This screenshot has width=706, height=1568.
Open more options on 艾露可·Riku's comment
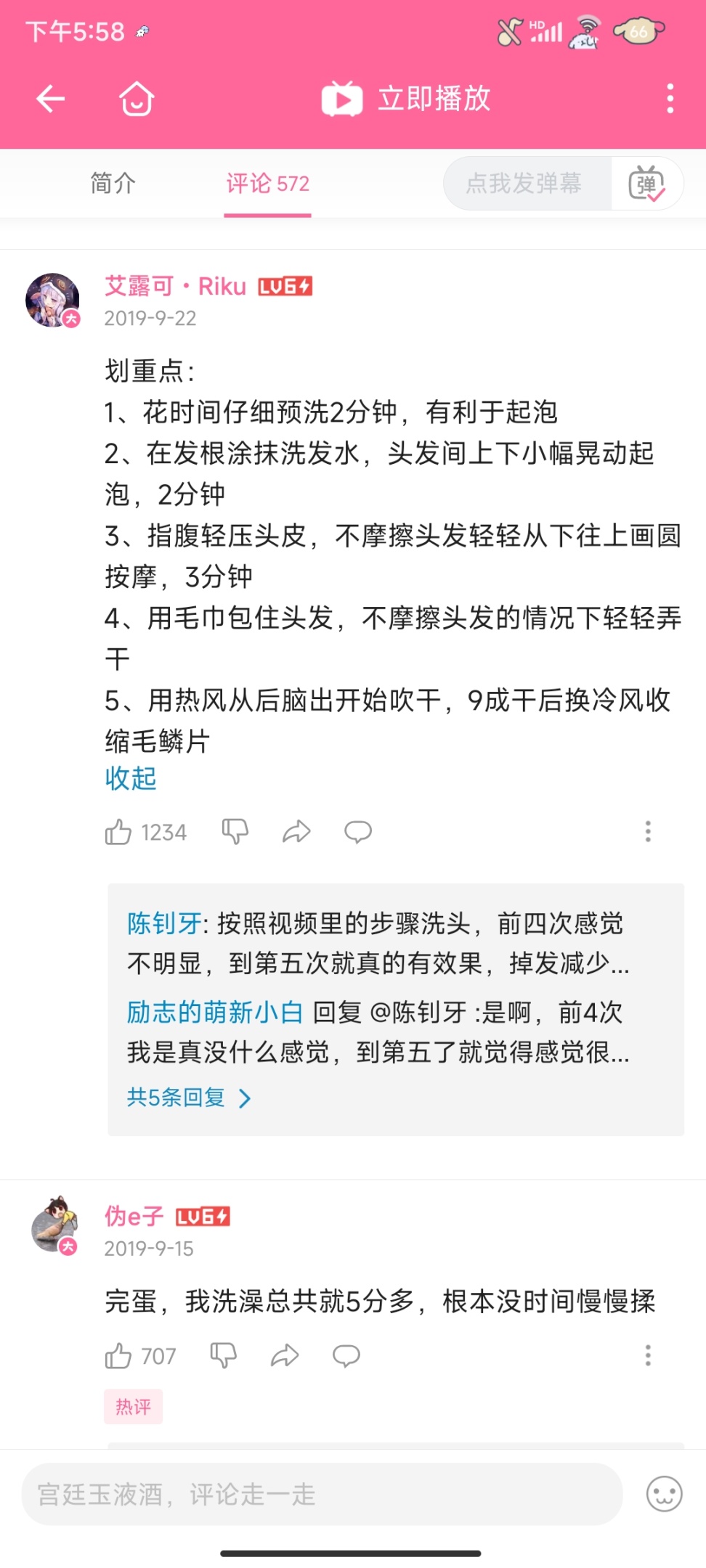tap(648, 832)
